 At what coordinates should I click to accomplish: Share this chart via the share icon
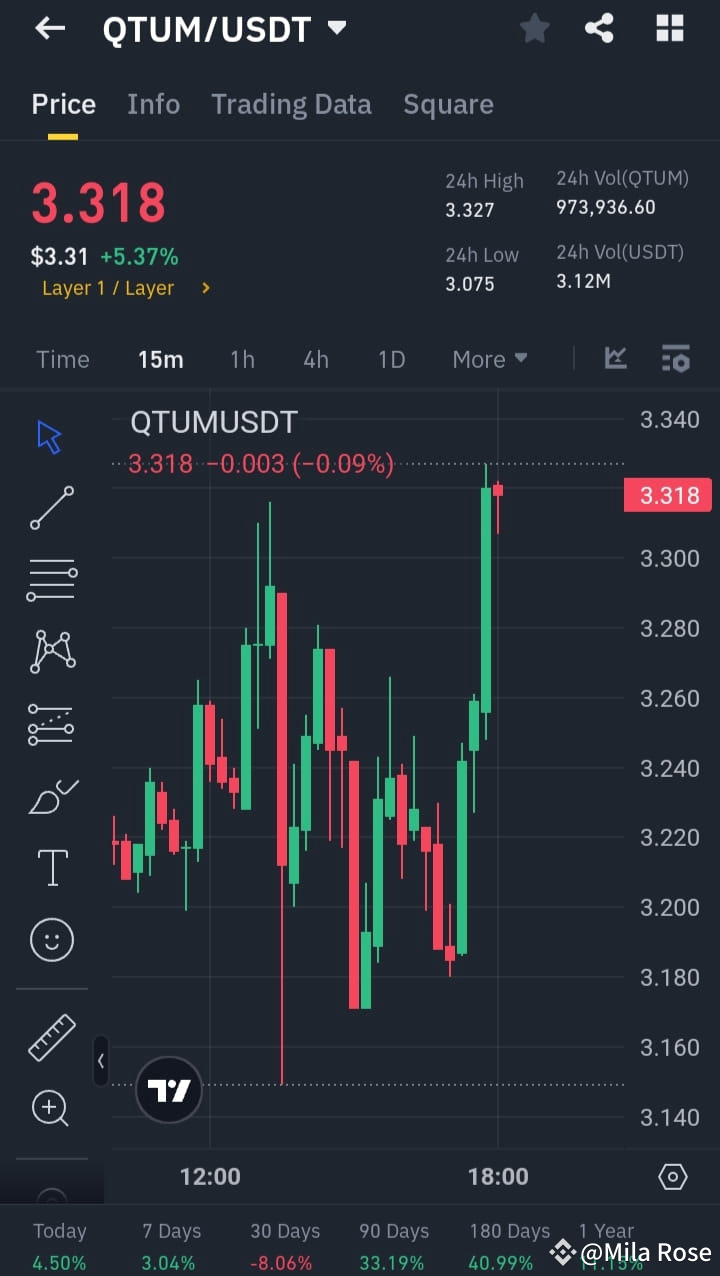(599, 28)
